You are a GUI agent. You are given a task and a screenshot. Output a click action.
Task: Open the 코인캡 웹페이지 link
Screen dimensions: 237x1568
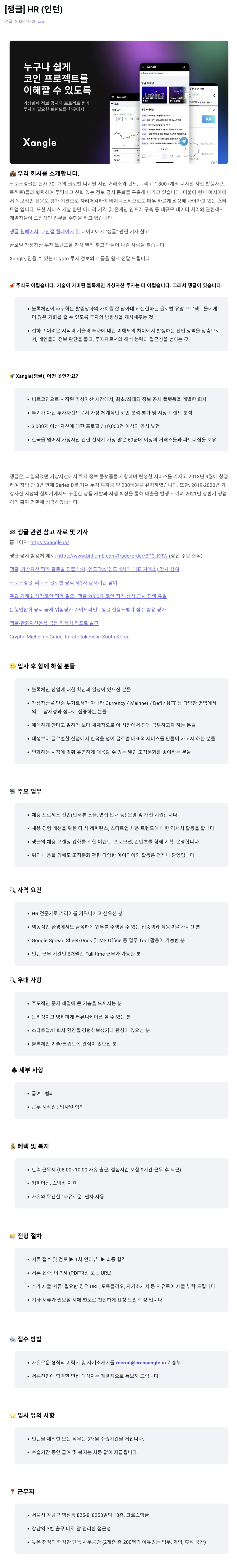point(57,231)
